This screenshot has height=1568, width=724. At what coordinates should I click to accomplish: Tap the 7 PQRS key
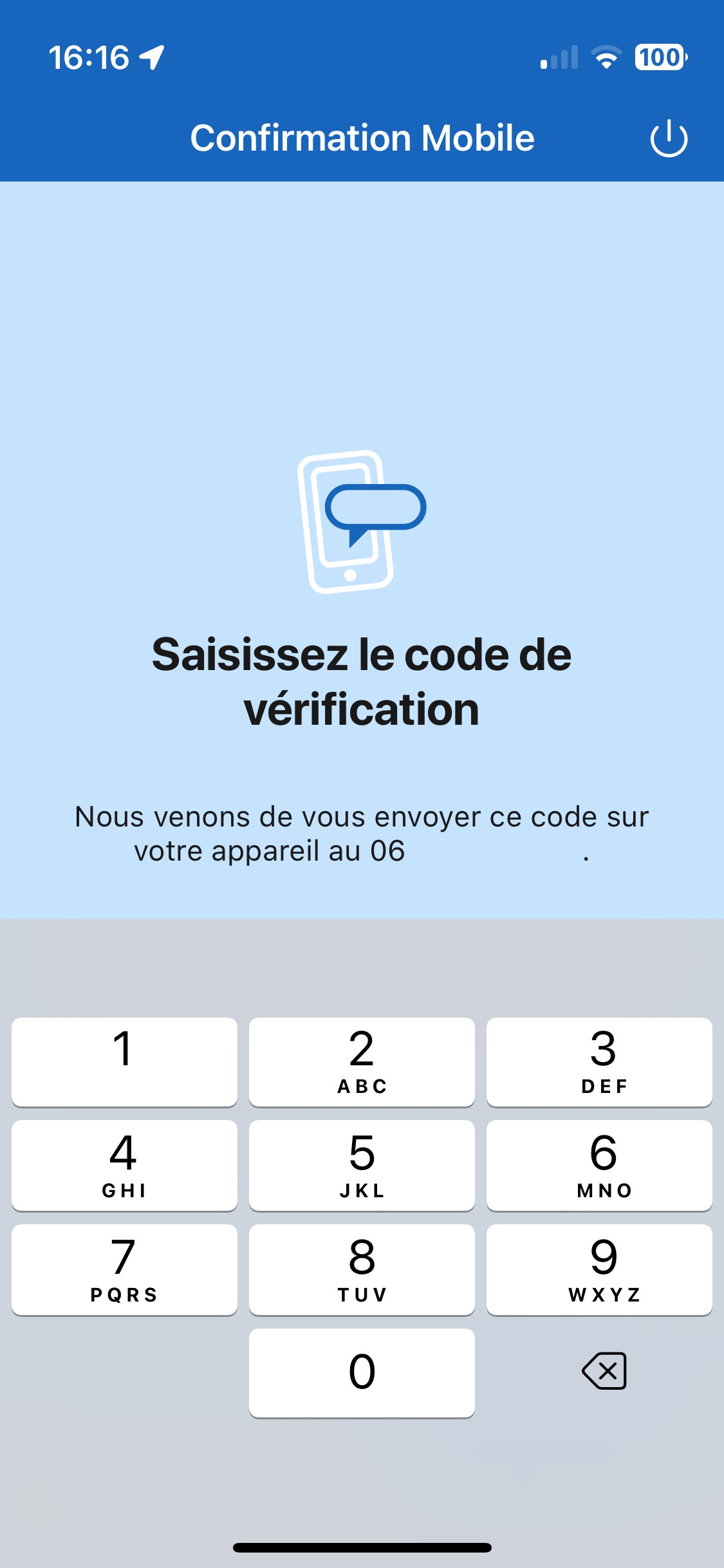(x=124, y=1269)
